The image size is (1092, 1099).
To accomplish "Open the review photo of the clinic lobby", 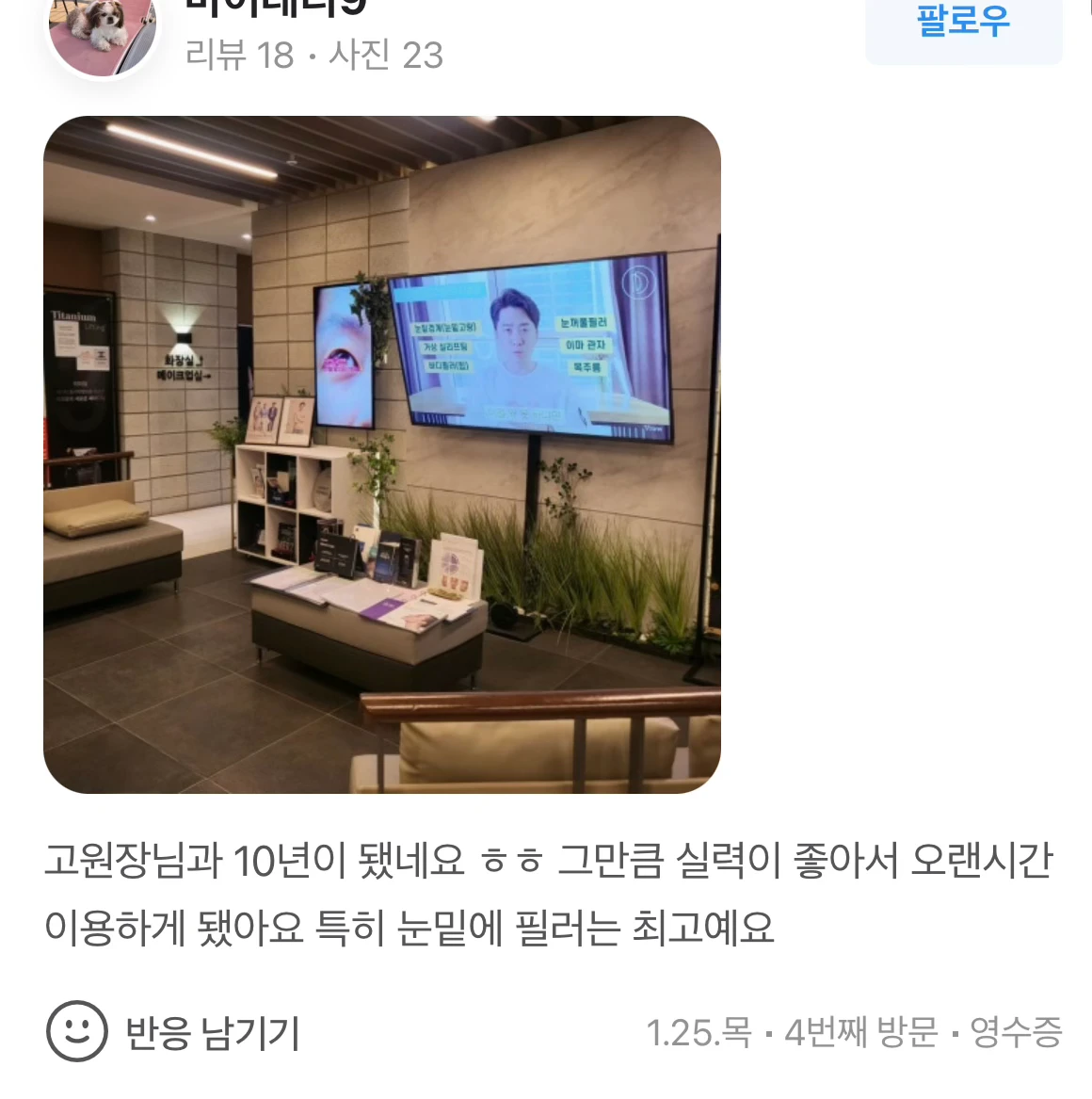I will coord(382,455).
